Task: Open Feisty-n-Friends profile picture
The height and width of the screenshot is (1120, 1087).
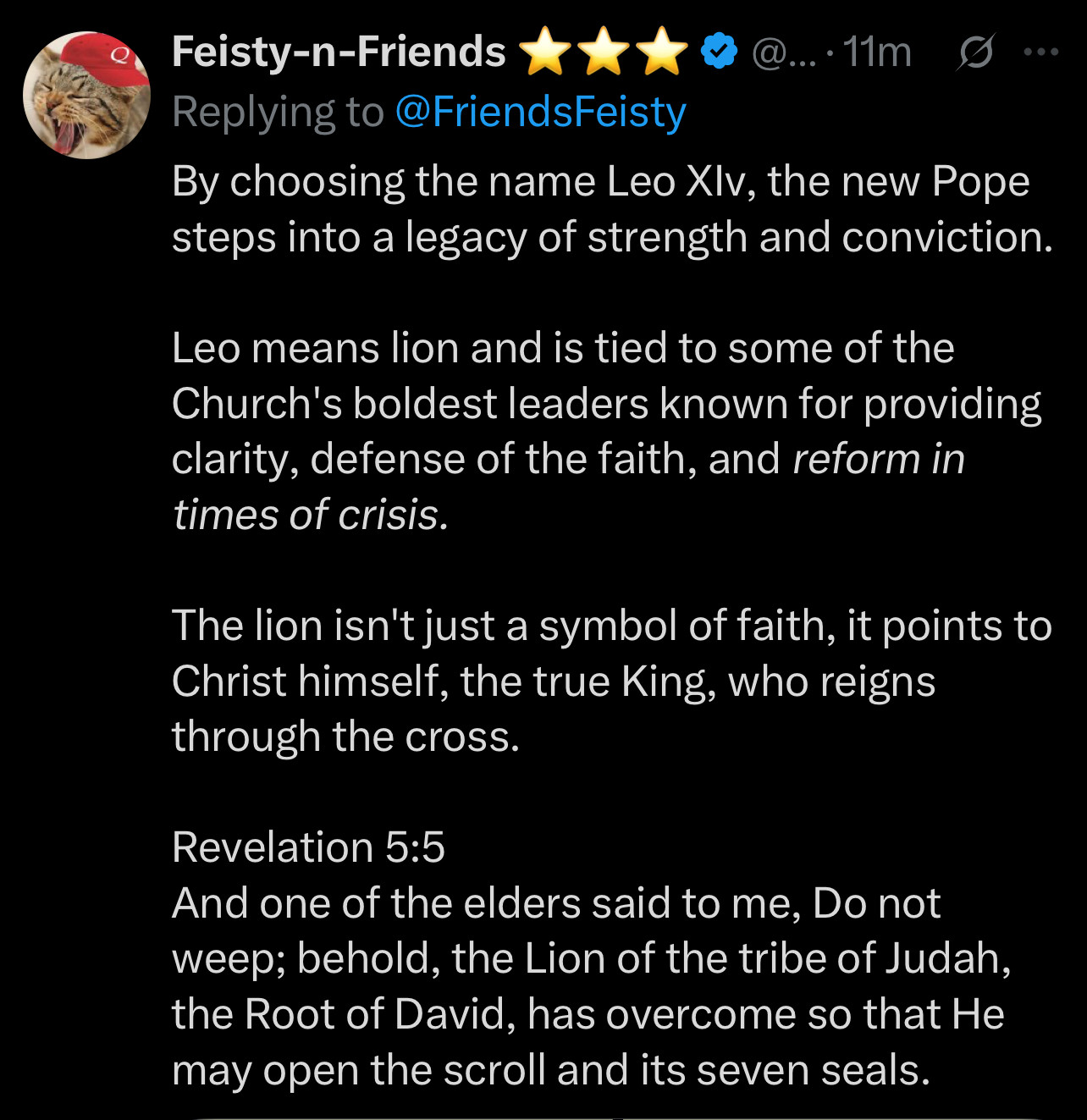Action: [x=86, y=96]
